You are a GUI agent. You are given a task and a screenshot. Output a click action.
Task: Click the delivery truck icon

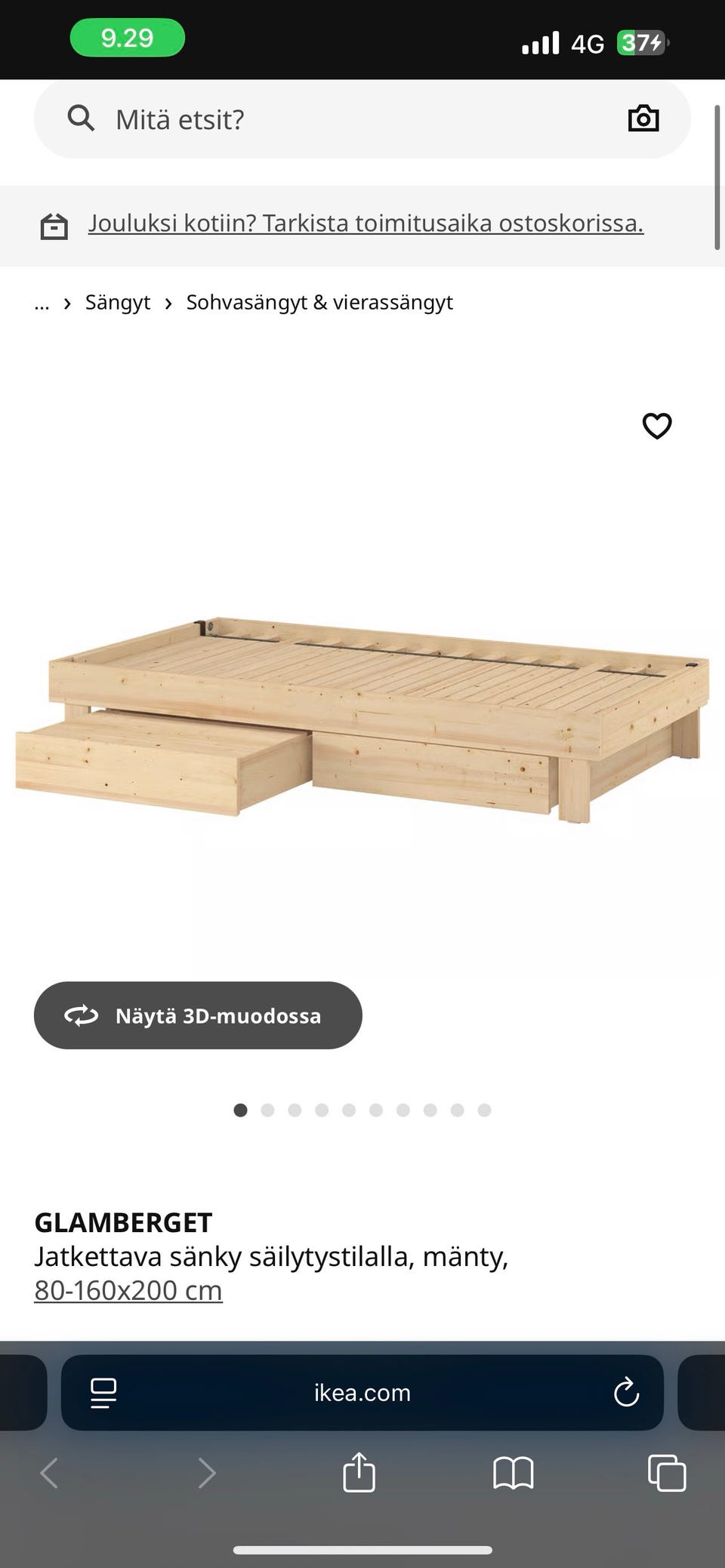point(54,224)
